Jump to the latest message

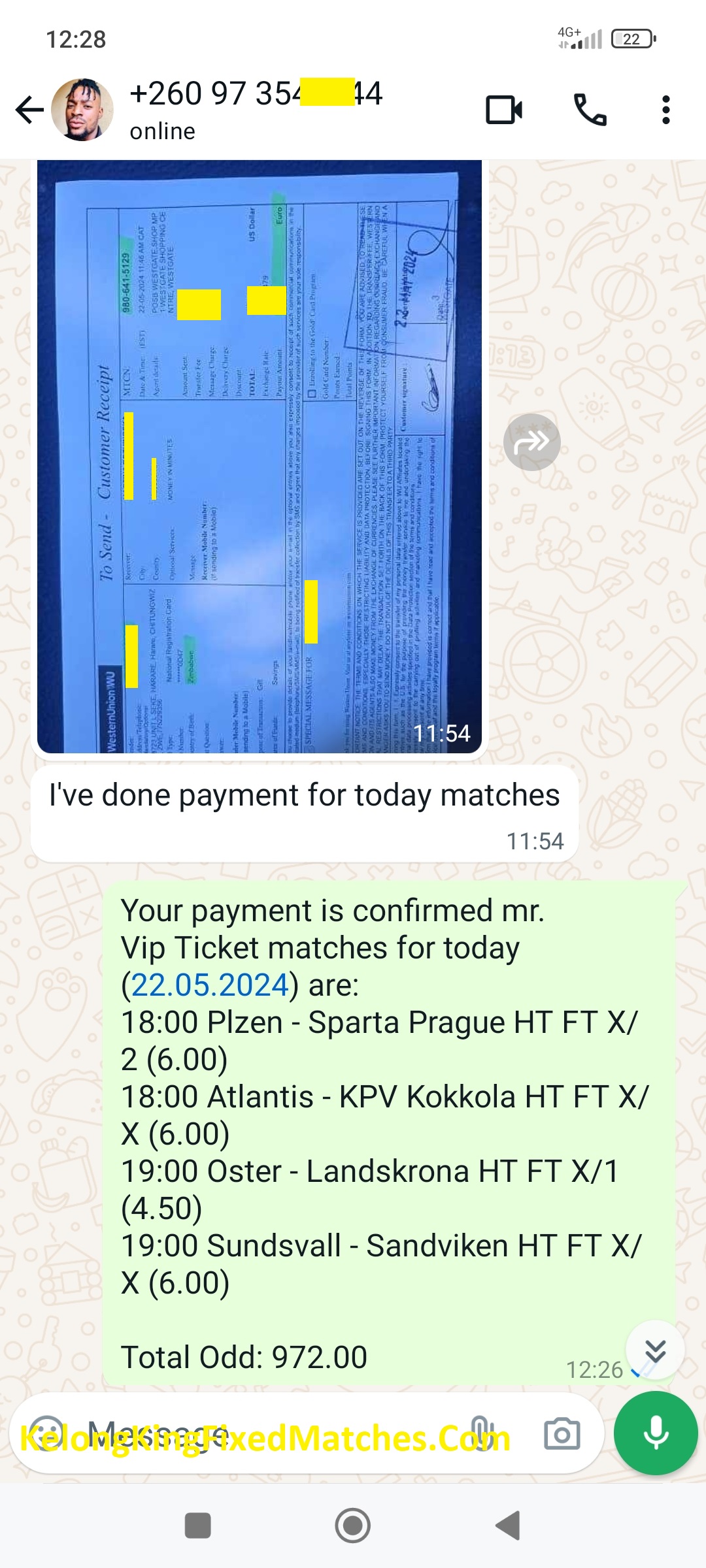(x=655, y=1350)
